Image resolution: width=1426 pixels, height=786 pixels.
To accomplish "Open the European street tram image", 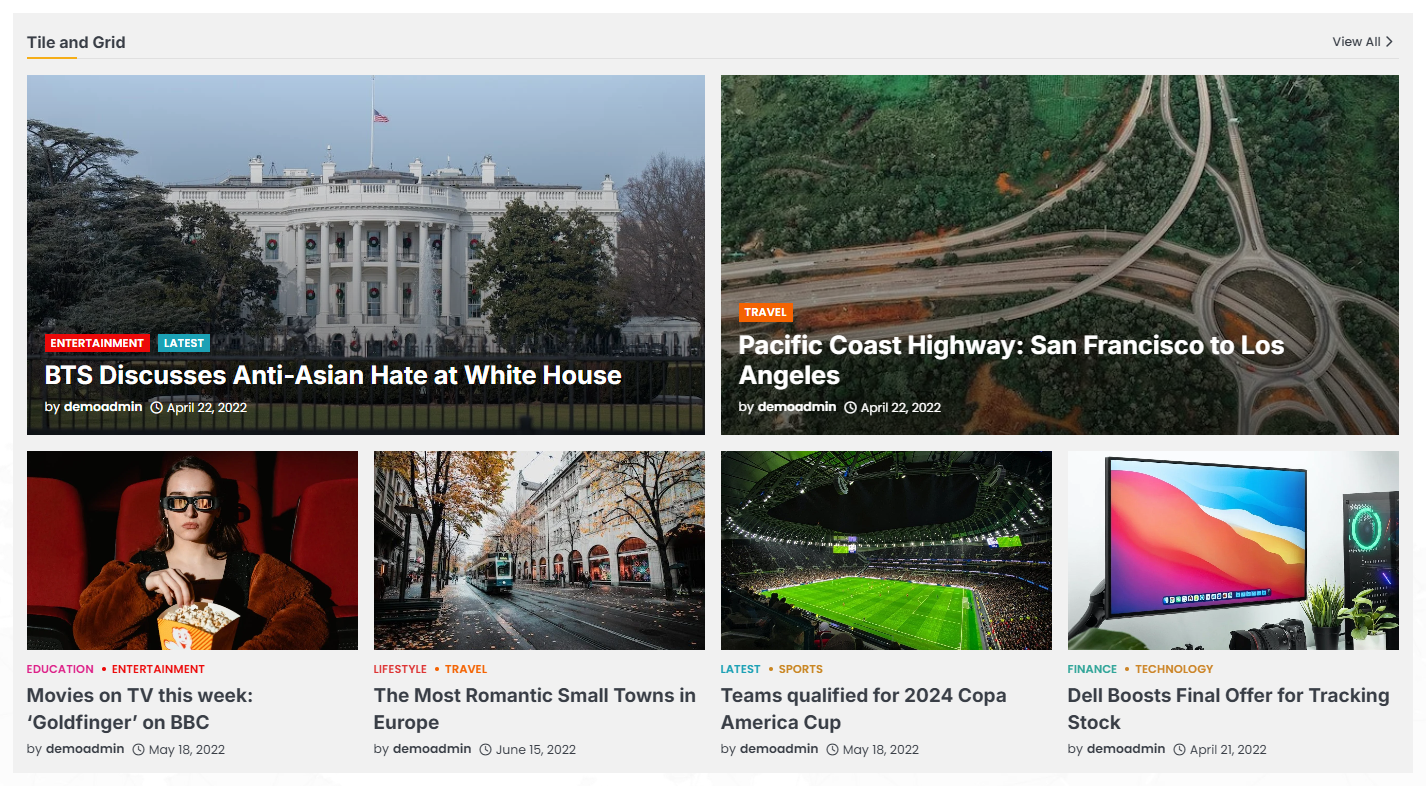I will (x=539, y=550).
